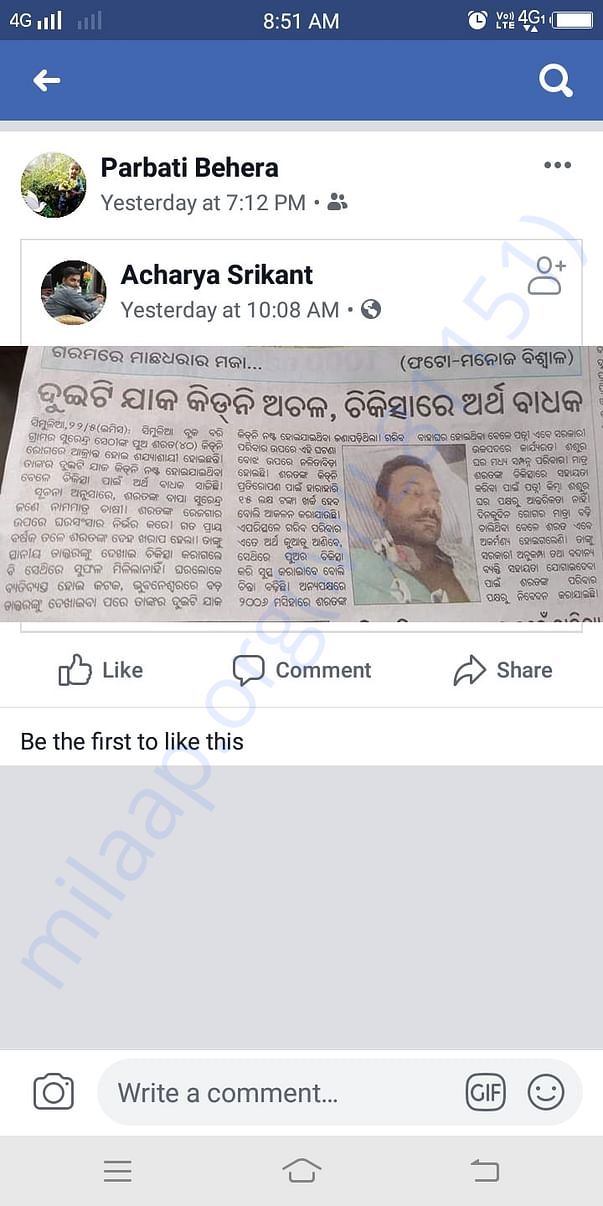This screenshot has width=603, height=1206.
Task: Attach a photo with the camera icon
Action: [x=54, y=1092]
